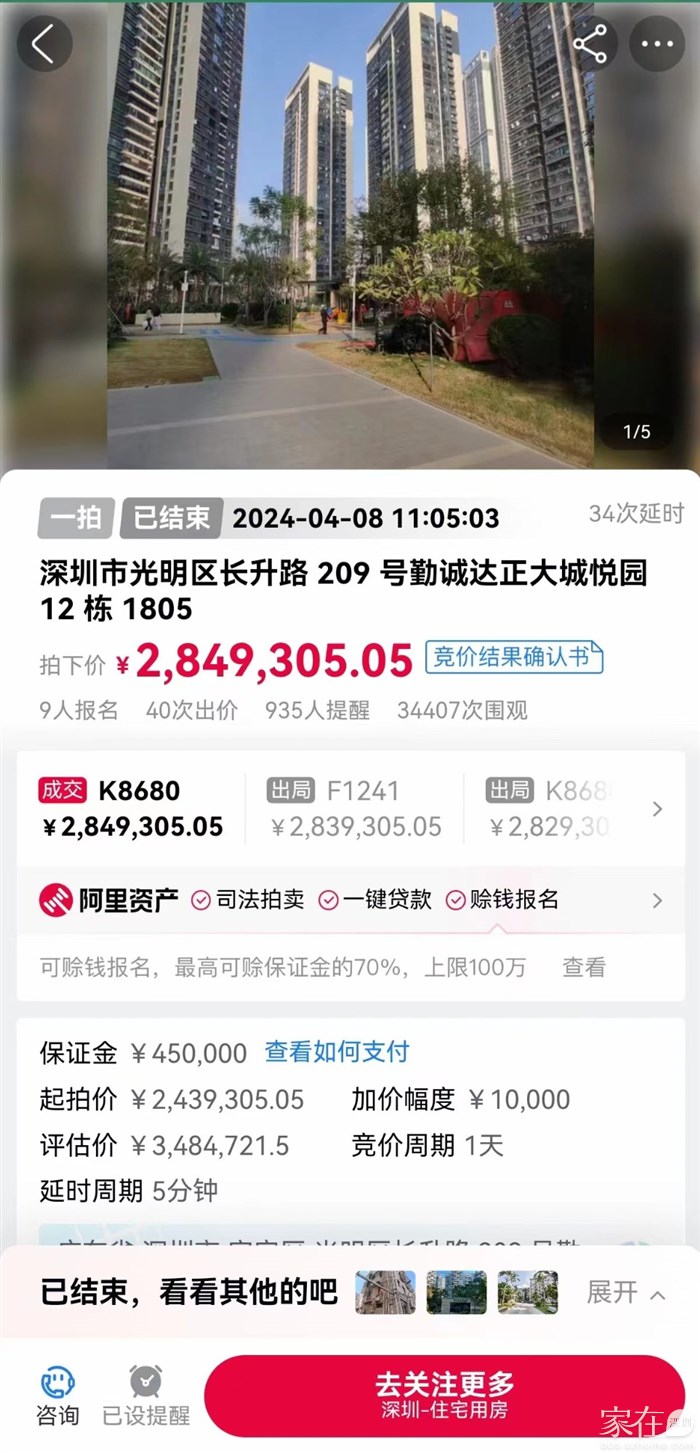Viewport: 700px width, 1453px height.
Task: Open the property photo gallery
Action: (x=350, y=235)
